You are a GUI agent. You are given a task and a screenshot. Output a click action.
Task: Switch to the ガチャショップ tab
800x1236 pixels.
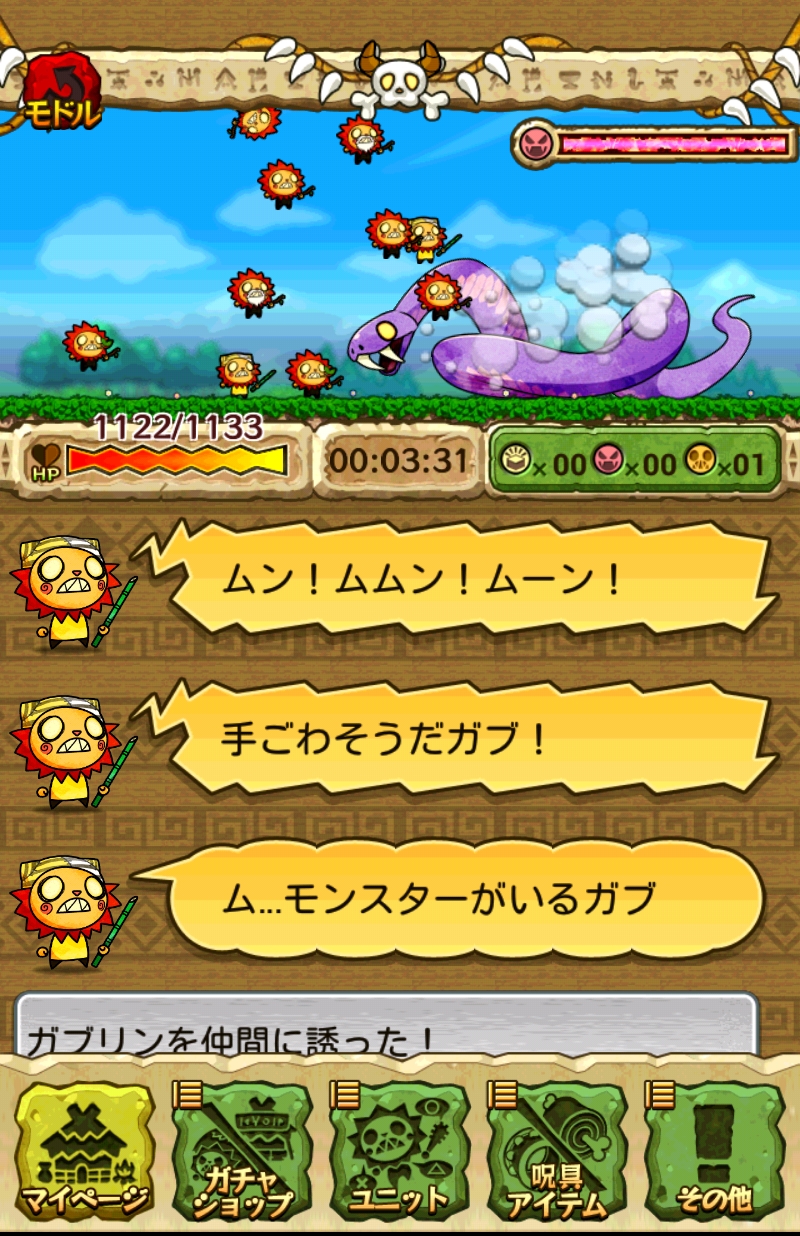(242, 1150)
